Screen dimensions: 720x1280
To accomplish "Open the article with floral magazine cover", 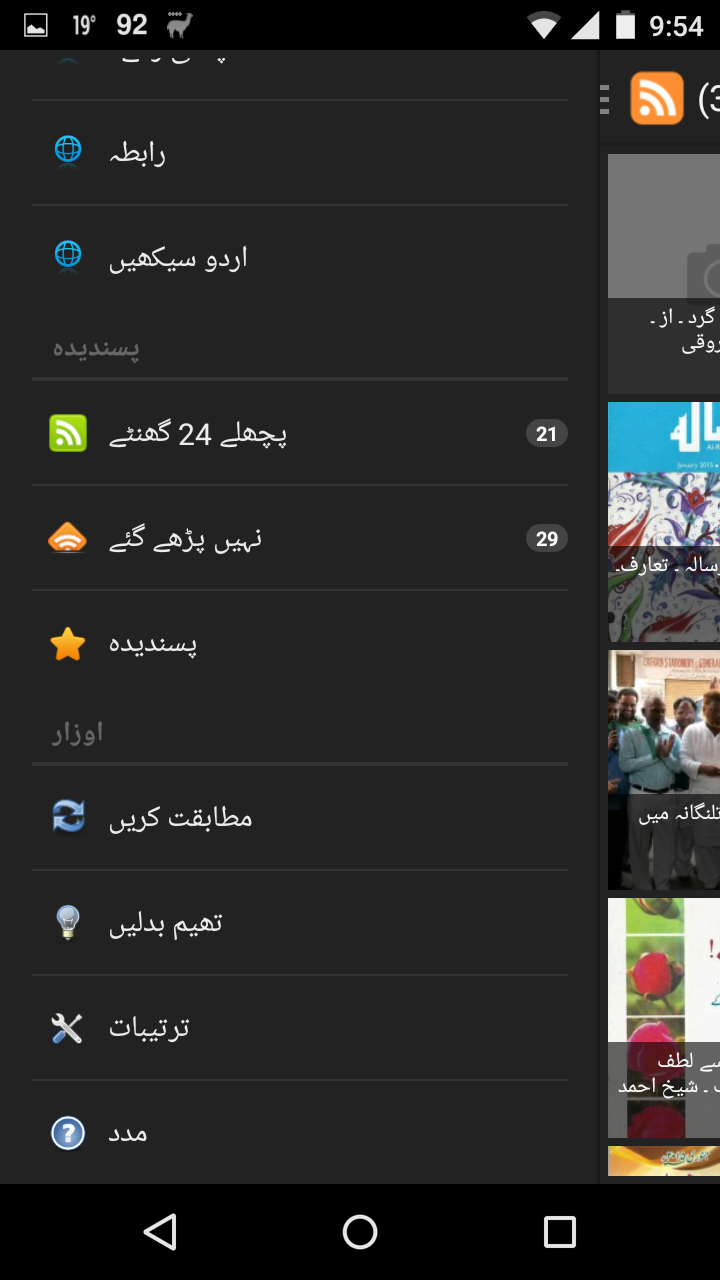I will pos(664,522).
